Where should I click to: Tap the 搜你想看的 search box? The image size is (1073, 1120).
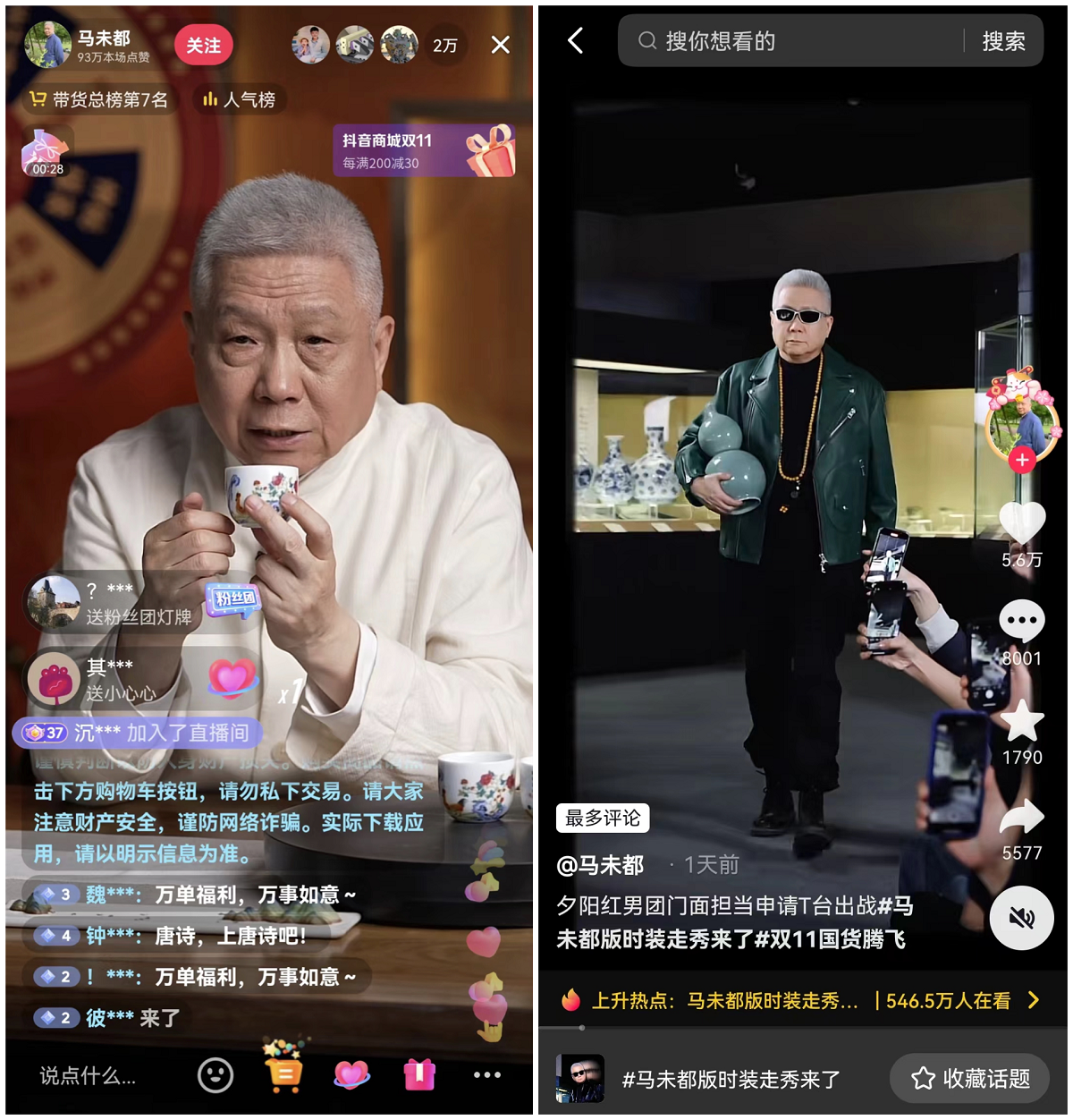point(787,41)
